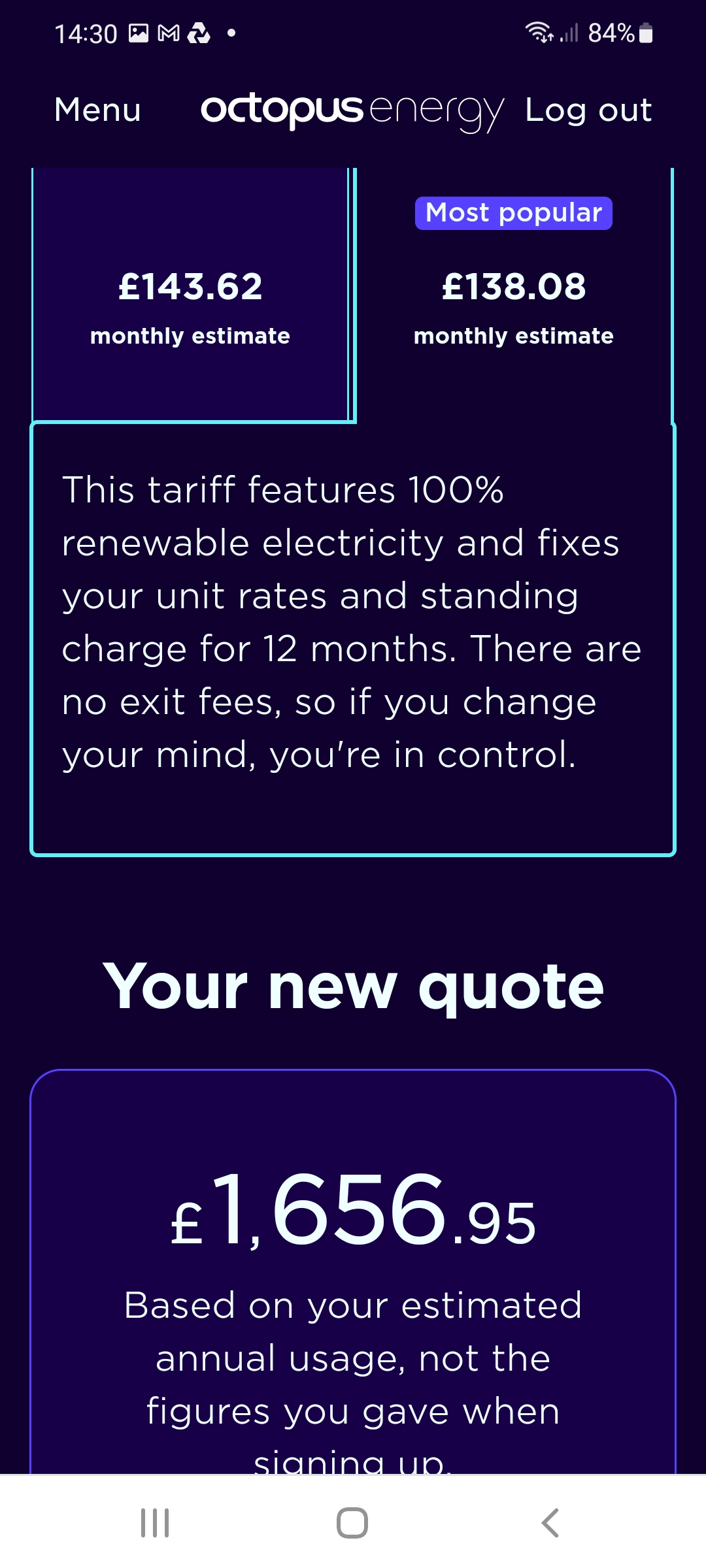Open the Menu
This screenshot has height=1568, width=706.
click(97, 110)
